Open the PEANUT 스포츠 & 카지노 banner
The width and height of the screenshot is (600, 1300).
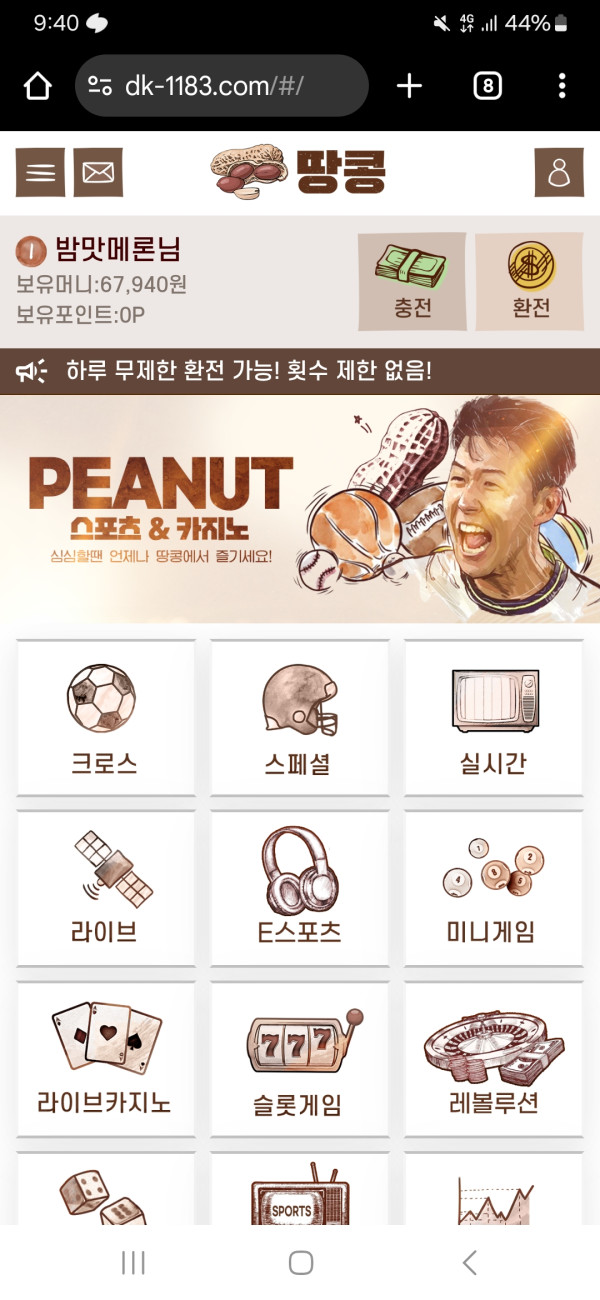(x=300, y=508)
